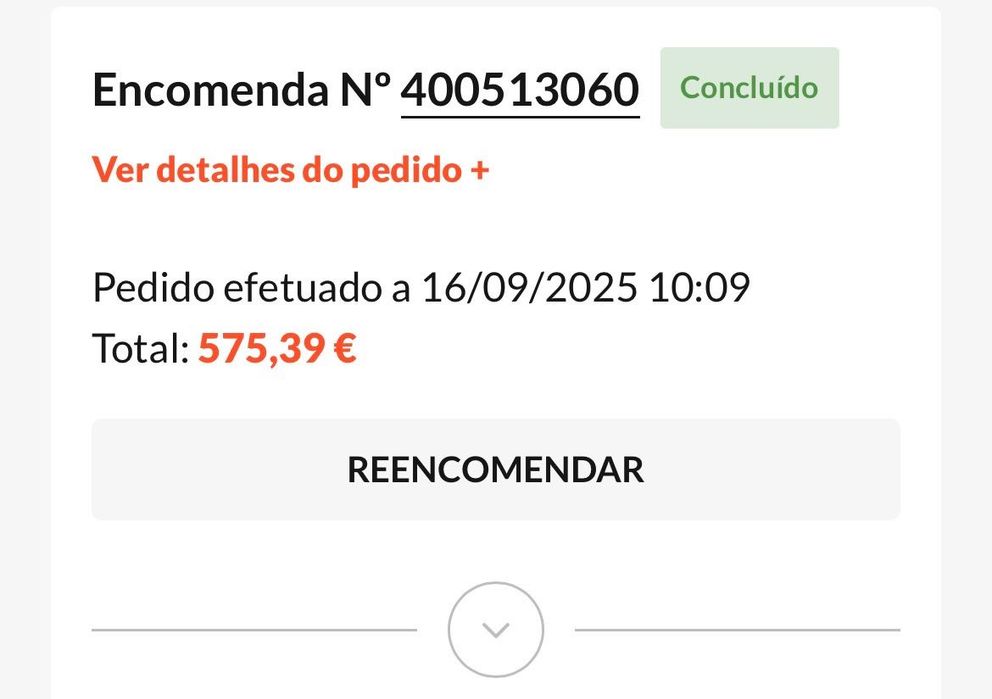Image resolution: width=992 pixels, height=699 pixels.
Task: Open order number 400513060
Action: pyautogui.click(x=519, y=91)
